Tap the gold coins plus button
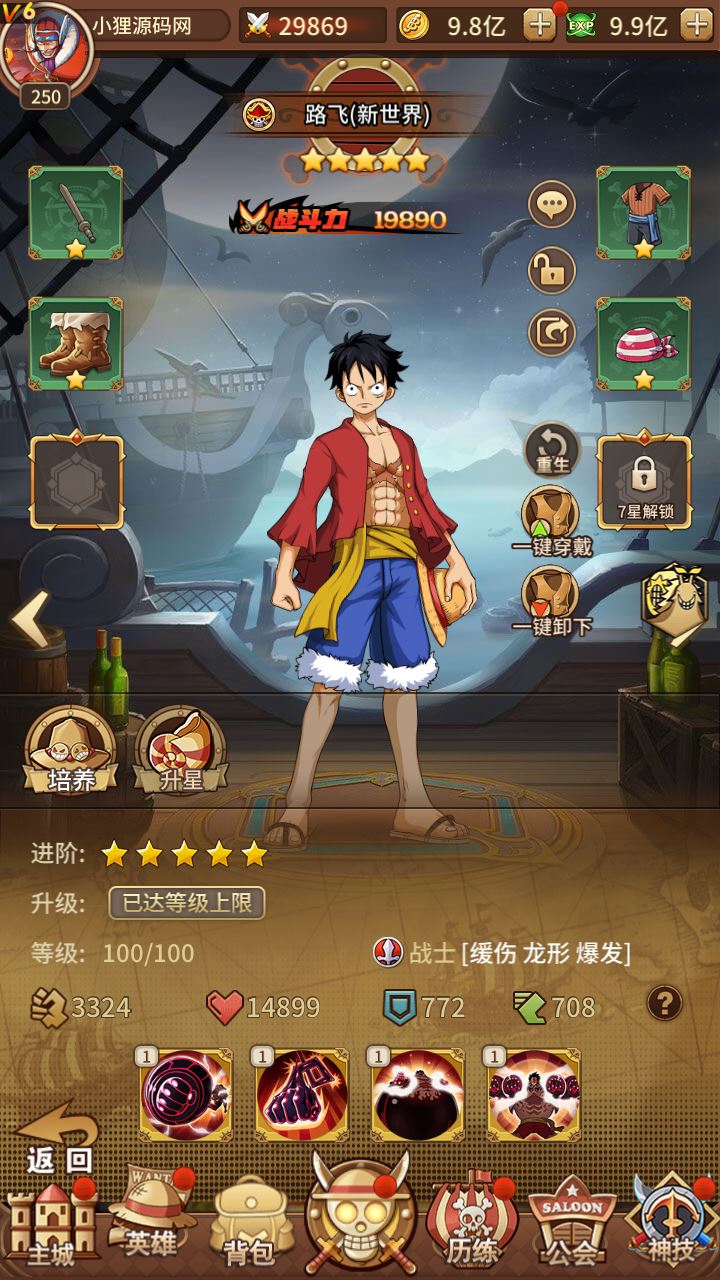The height and width of the screenshot is (1280, 720). click(540, 25)
